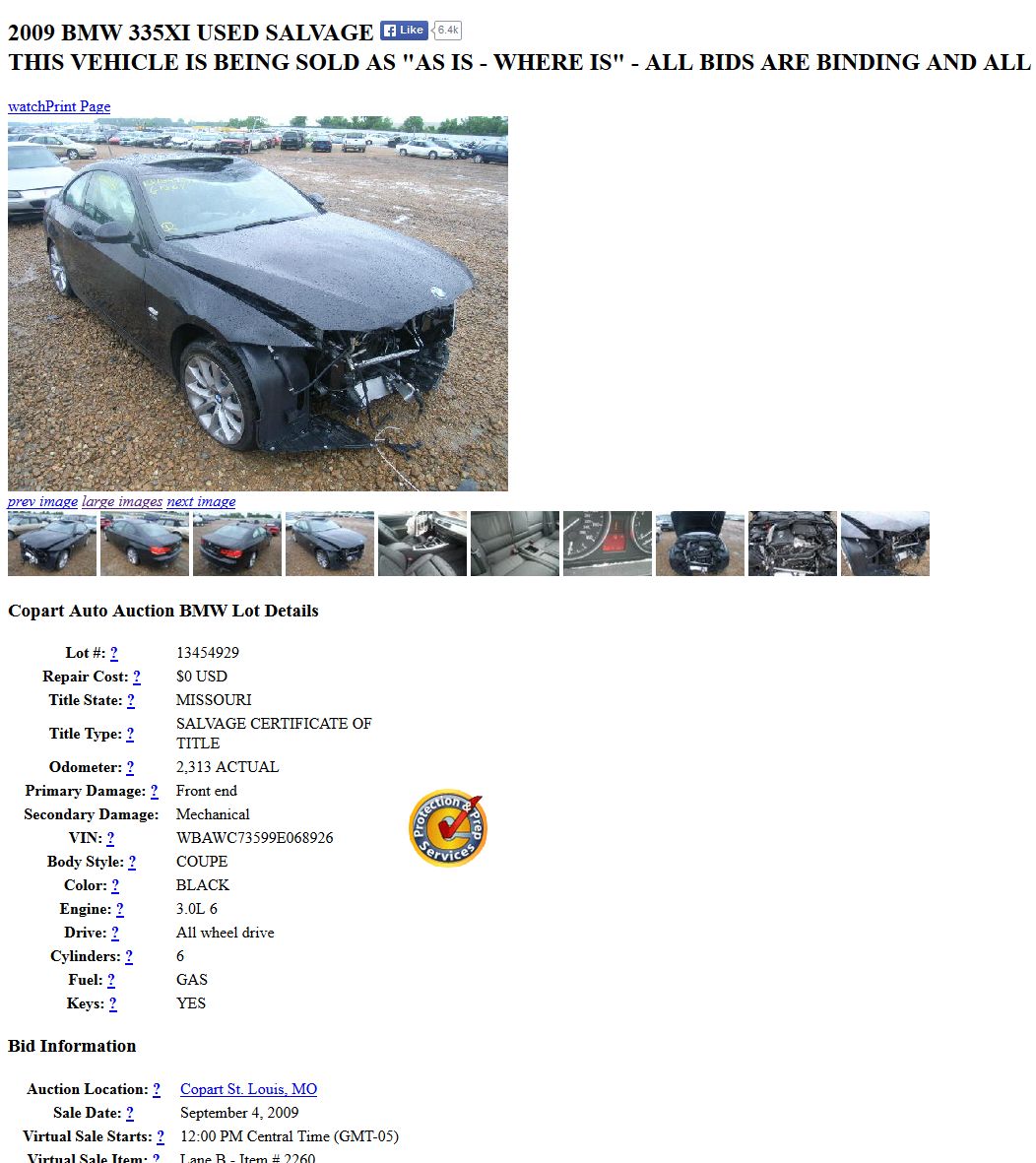
Task: Open the Print Page link
Action: click(78, 106)
